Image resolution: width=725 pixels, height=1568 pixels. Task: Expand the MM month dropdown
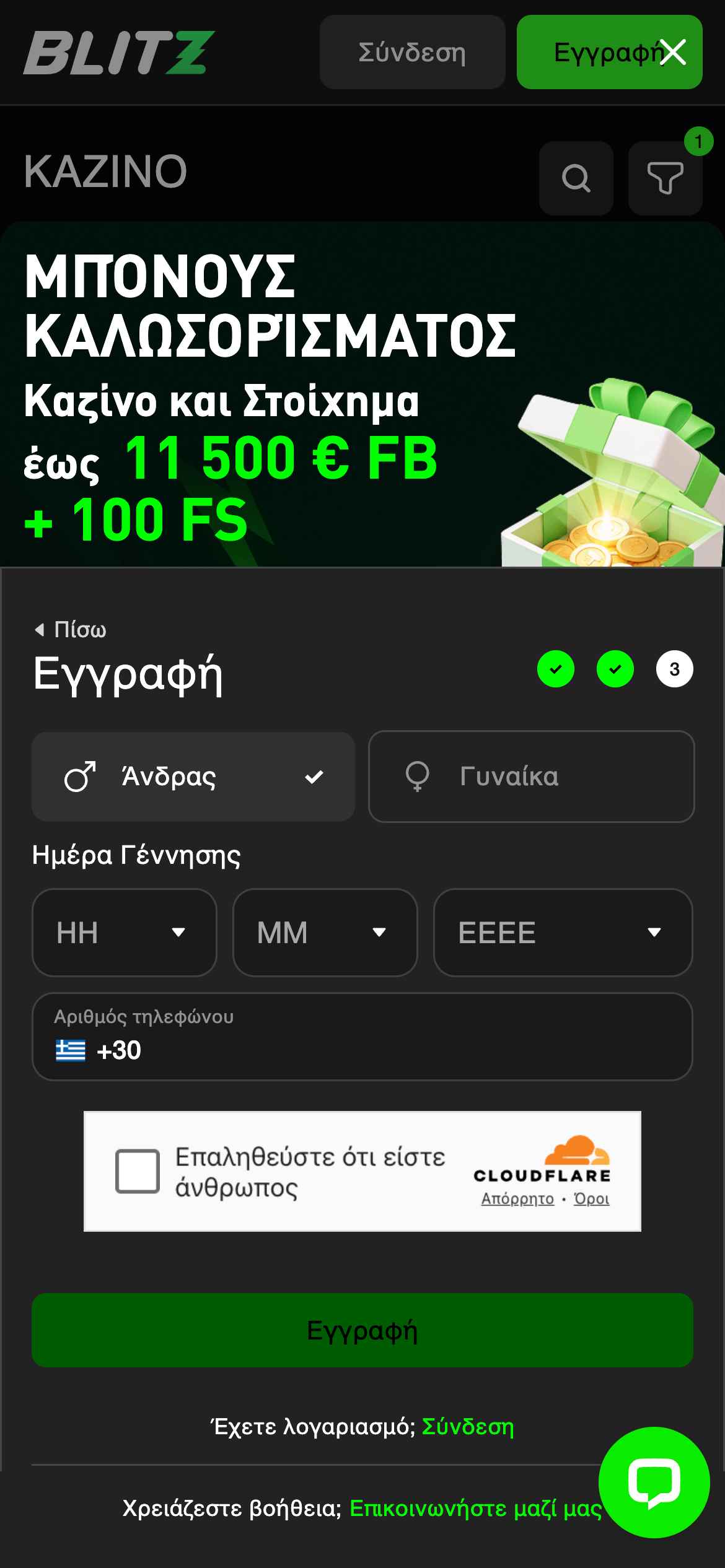325,933
